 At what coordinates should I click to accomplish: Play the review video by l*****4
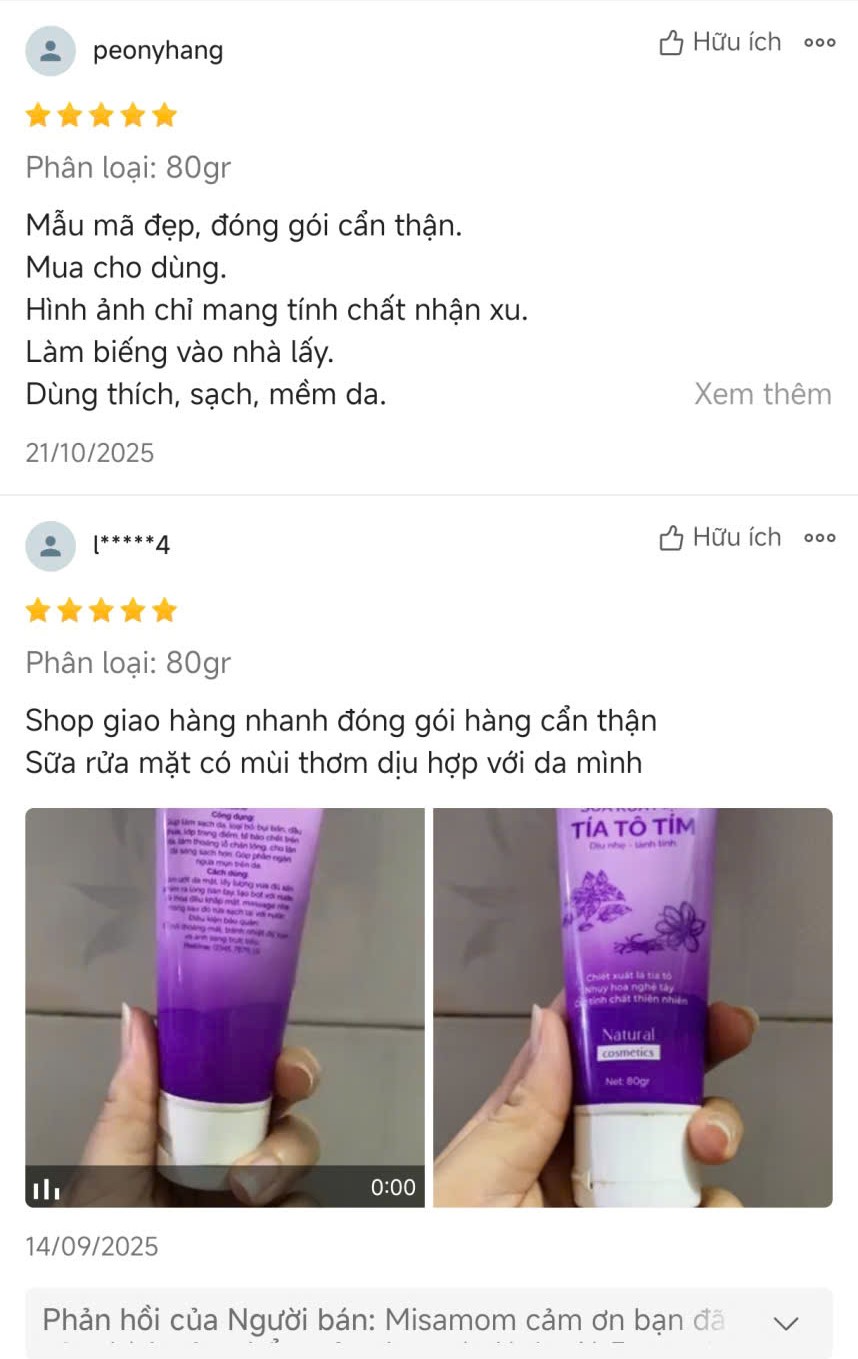tap(225, 1007)
